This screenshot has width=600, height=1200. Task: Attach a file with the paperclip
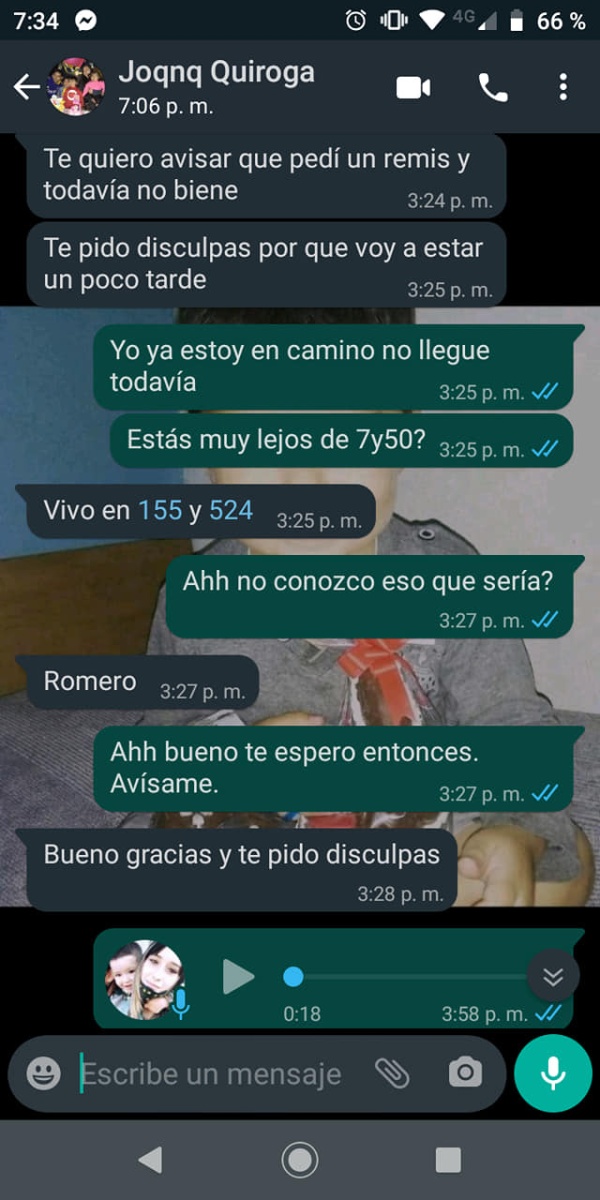392,1073
